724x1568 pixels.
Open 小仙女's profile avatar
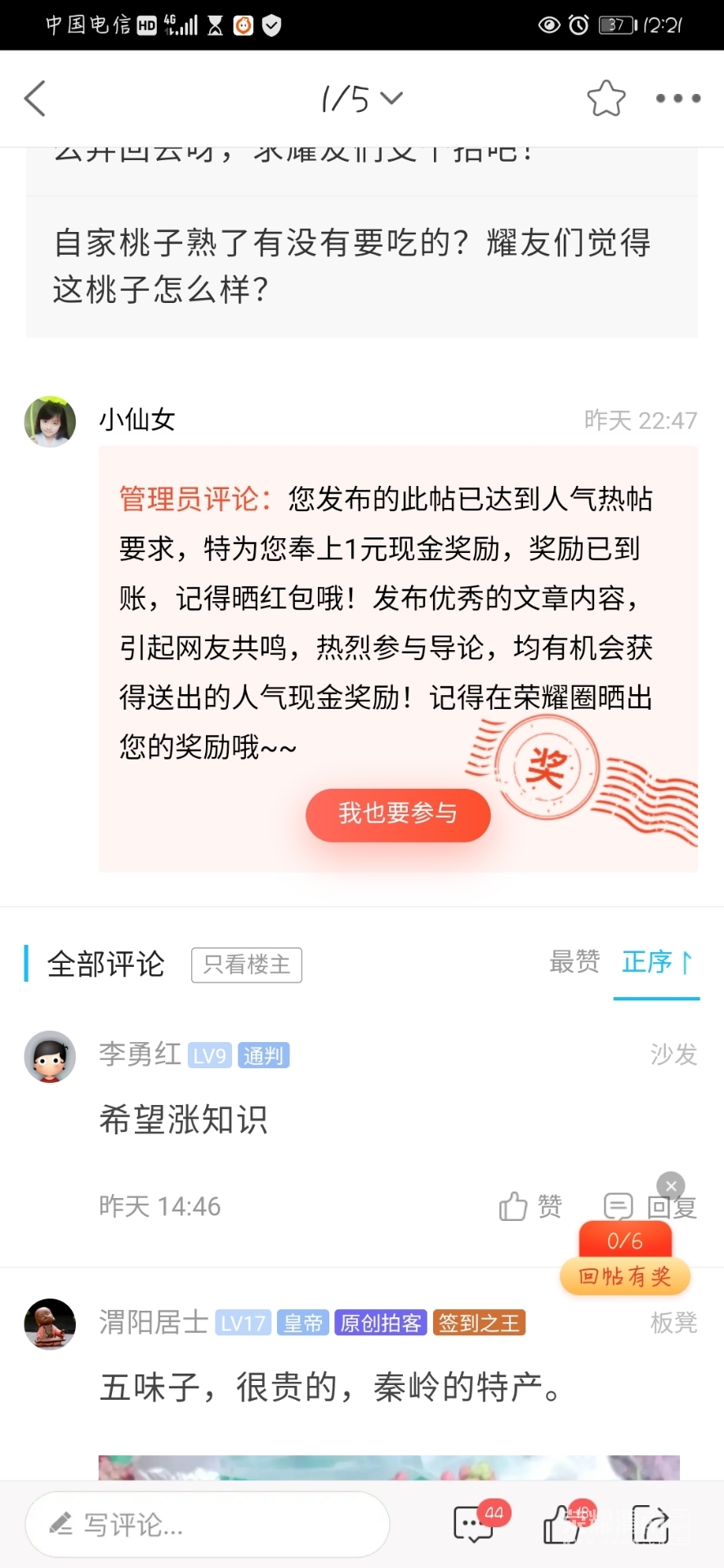[x=50, y=421]
